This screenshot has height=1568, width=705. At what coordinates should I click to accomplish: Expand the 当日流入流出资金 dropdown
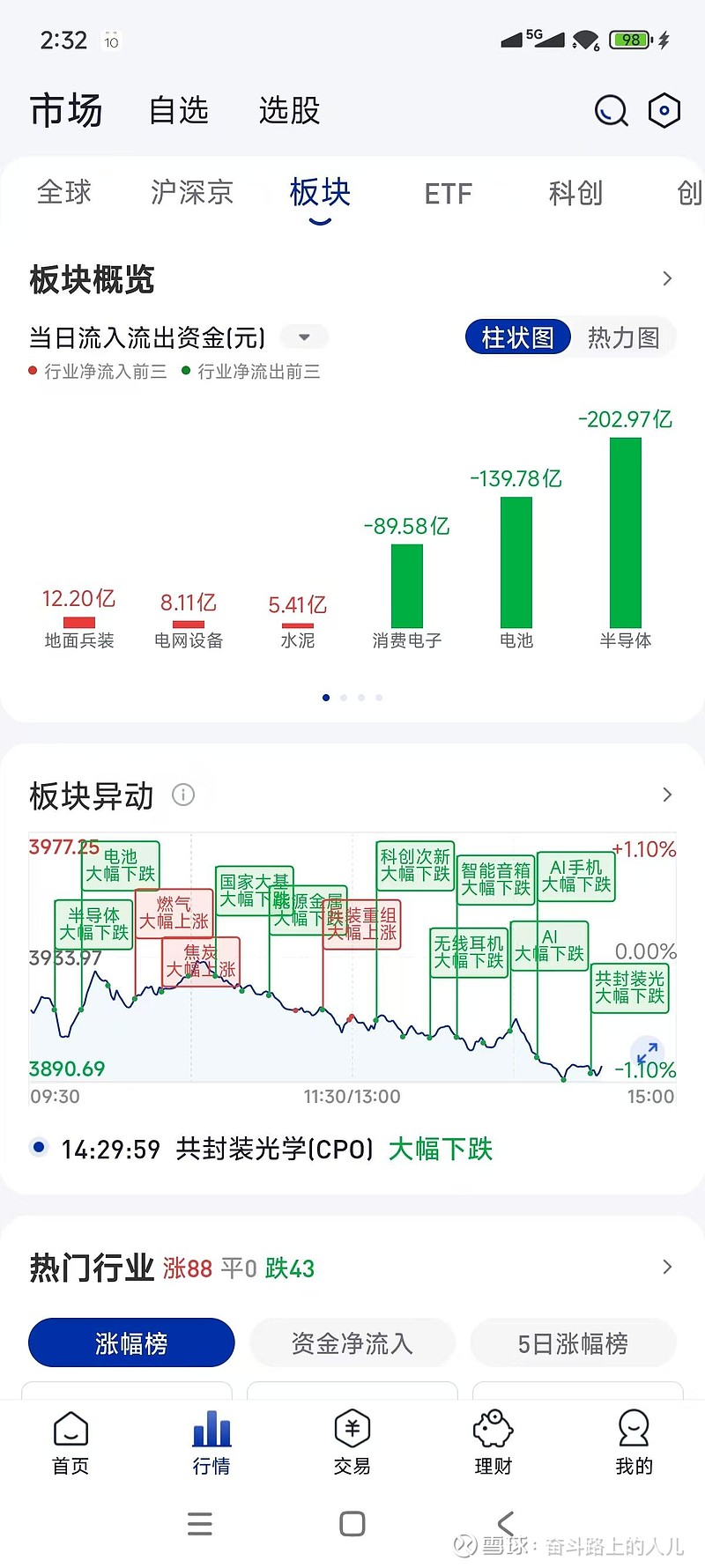[x=304, y=337]
